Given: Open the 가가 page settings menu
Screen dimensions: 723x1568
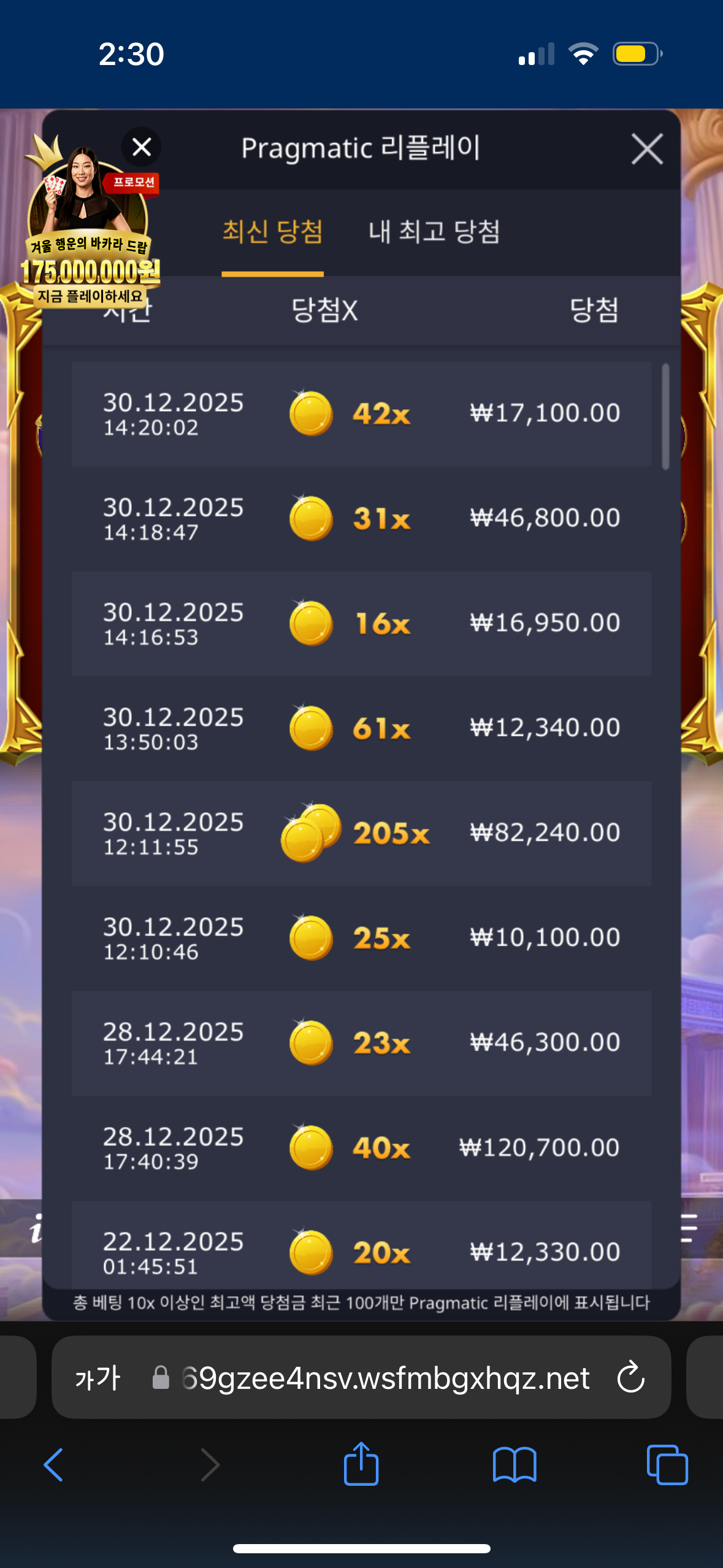Looking at the screenshot, I should (98, 1378).
